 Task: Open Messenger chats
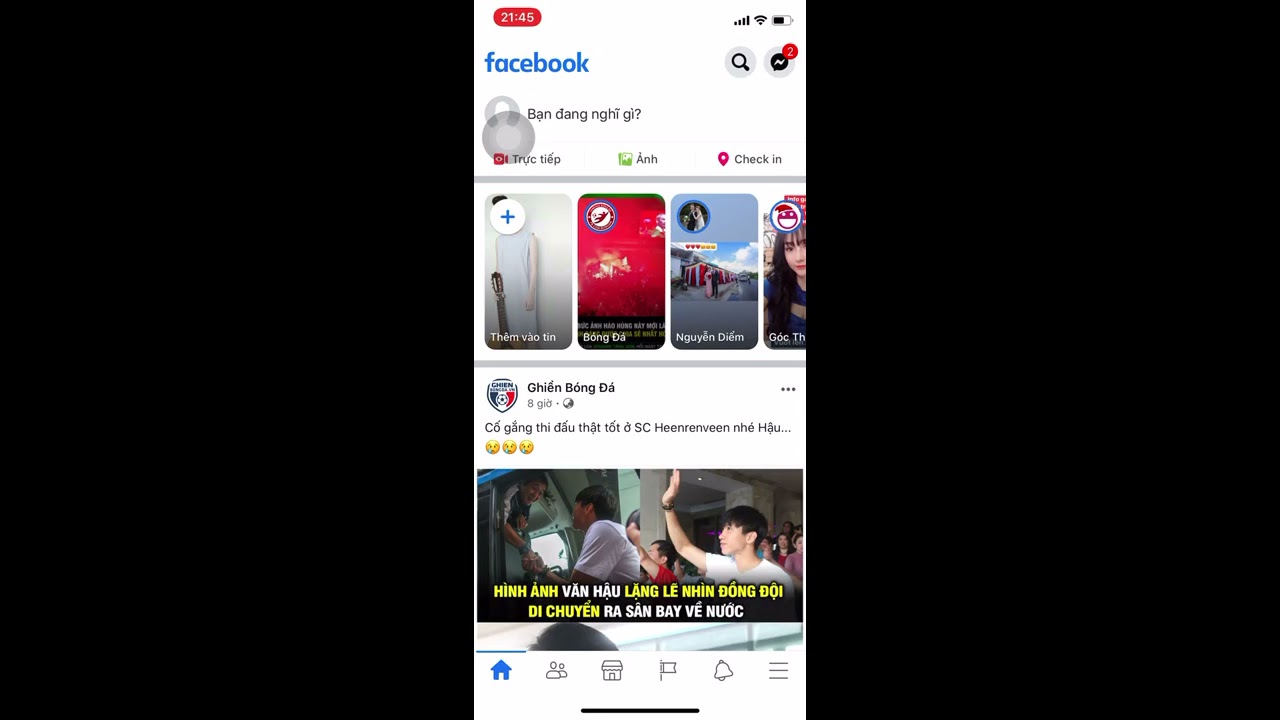click(779, 63)
